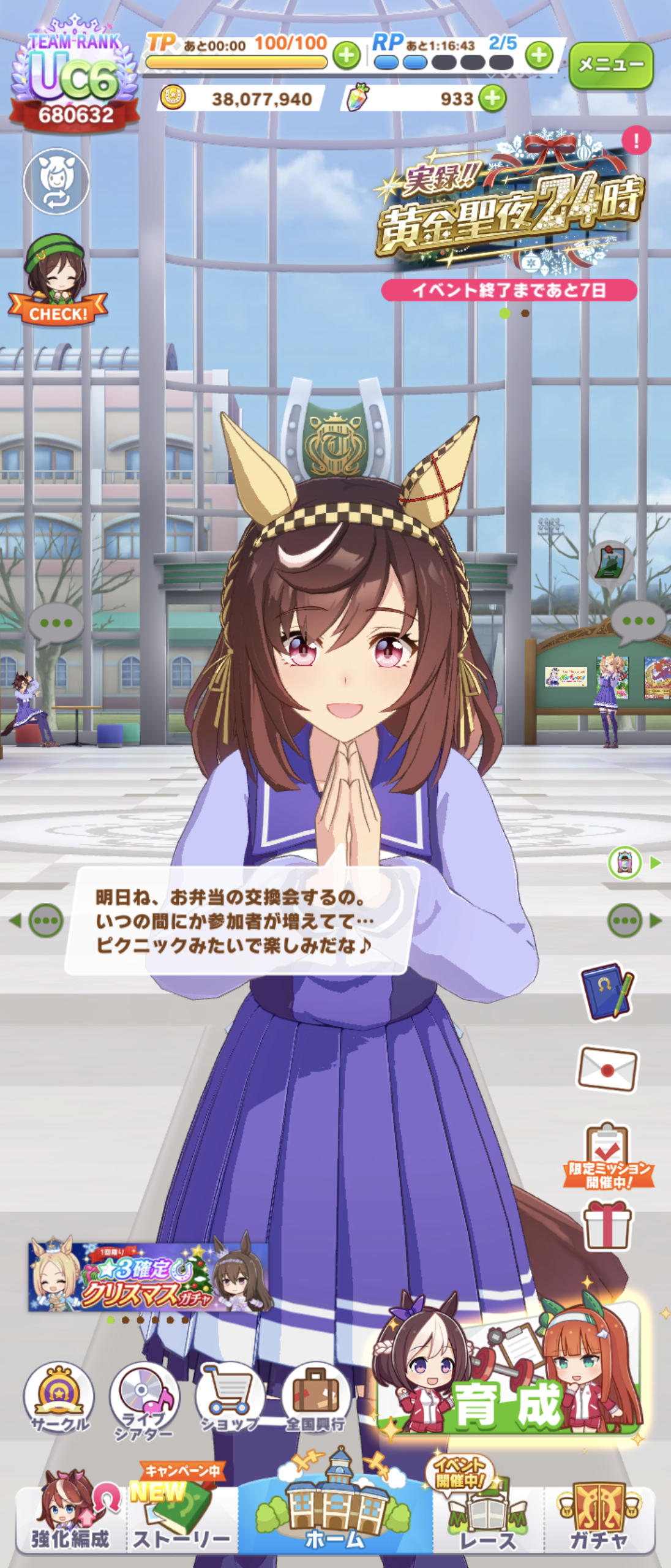Switch to the 強化編成 tab
671x1568 pixels.
tap(70, 1519)
